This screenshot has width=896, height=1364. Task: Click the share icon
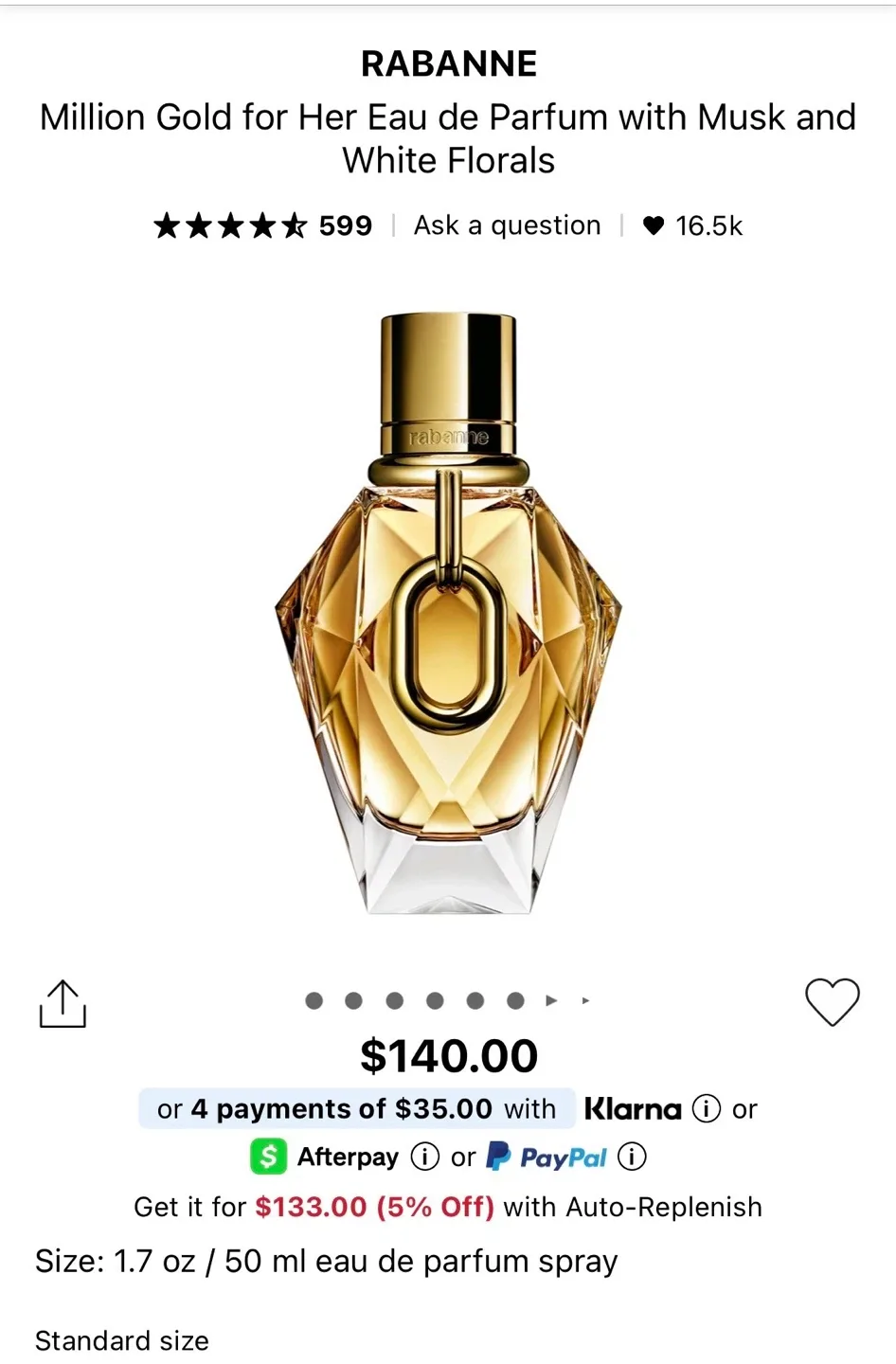(x=62, y=1003)
